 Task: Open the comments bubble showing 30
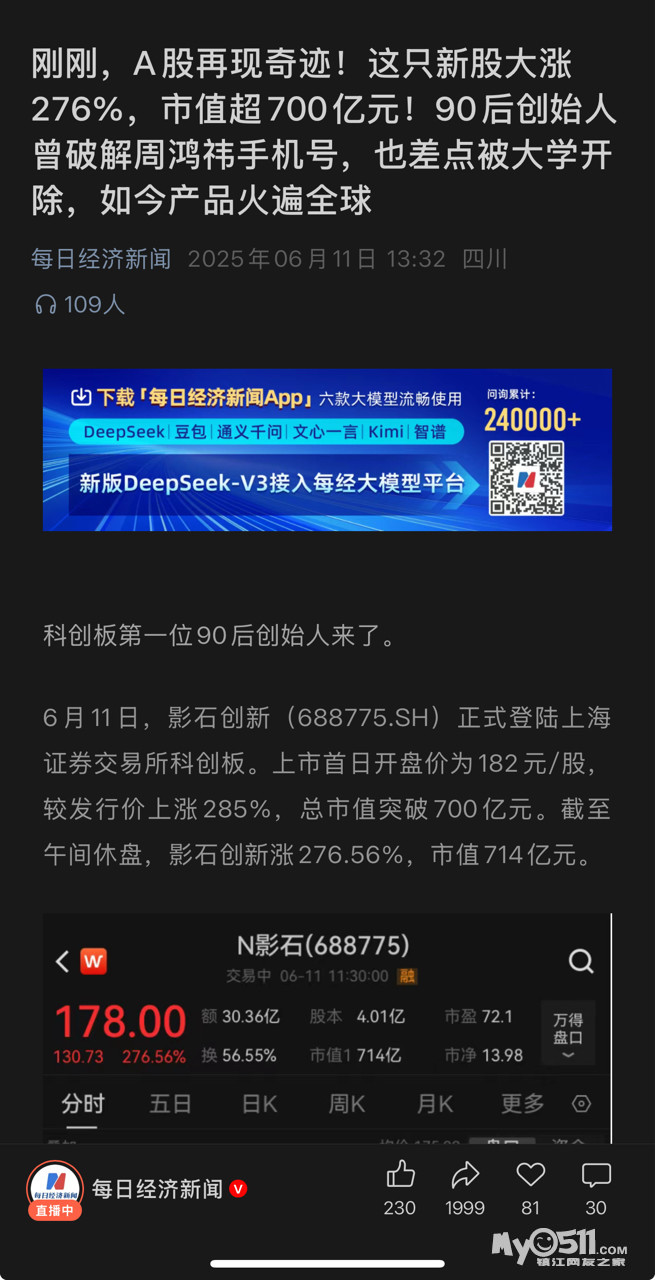[x=596, y=1175]
